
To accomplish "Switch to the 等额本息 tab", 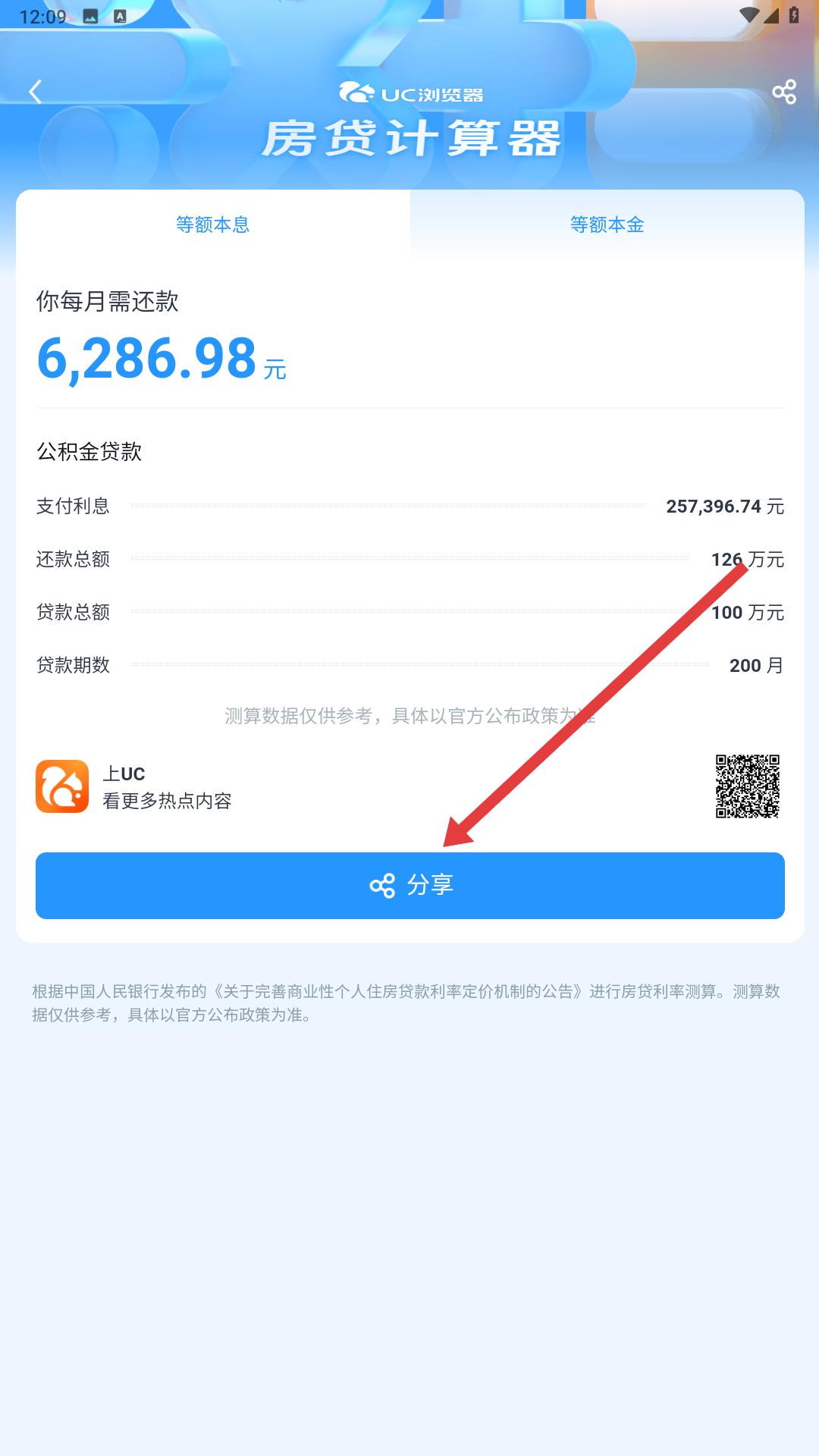I will point(212,224).
